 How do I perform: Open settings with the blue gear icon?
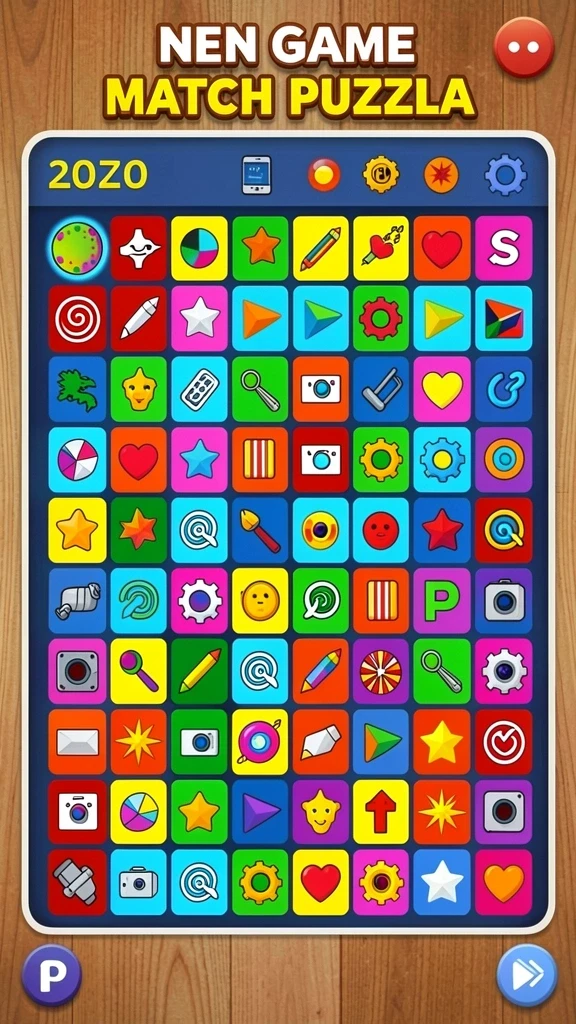click(505, 174)
